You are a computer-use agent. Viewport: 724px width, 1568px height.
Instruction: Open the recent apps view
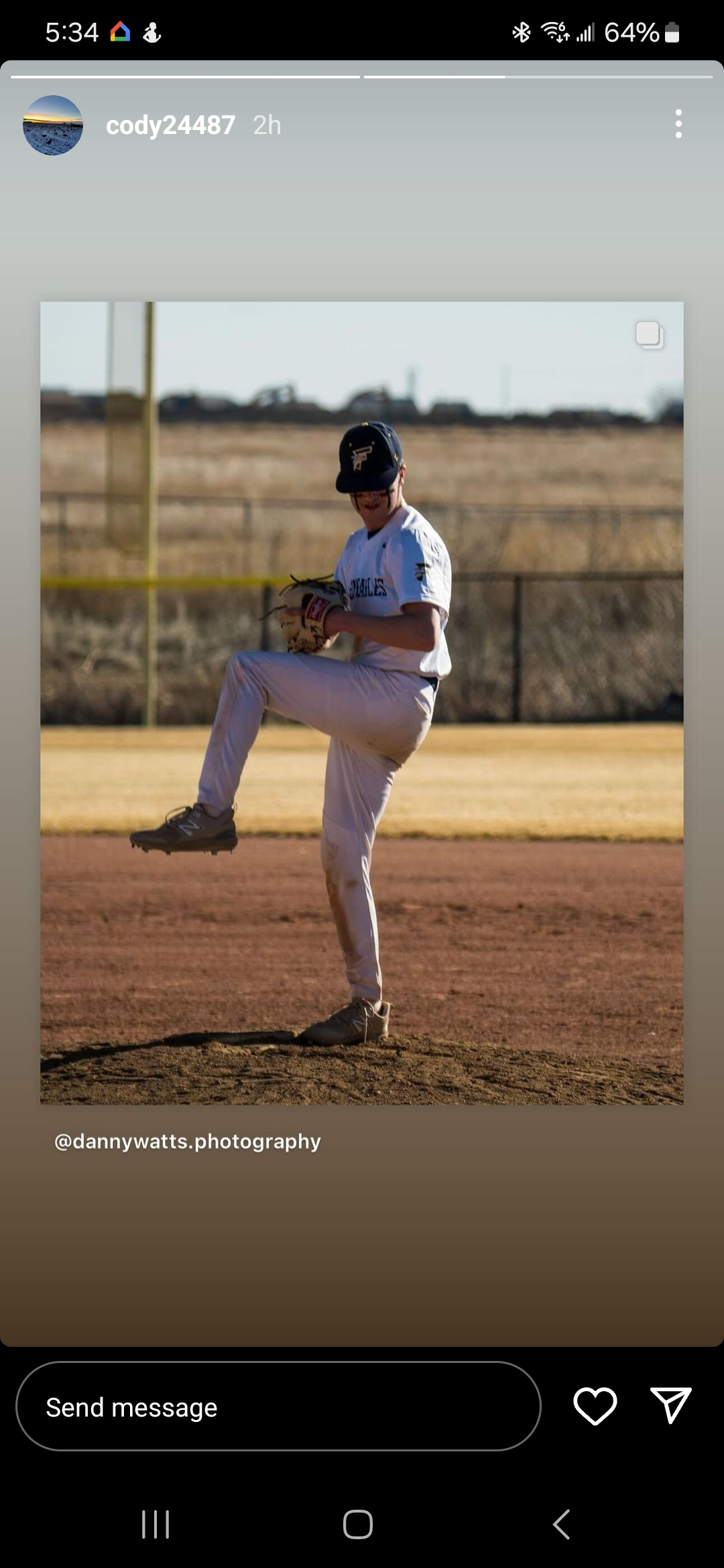click(156, 1524)
